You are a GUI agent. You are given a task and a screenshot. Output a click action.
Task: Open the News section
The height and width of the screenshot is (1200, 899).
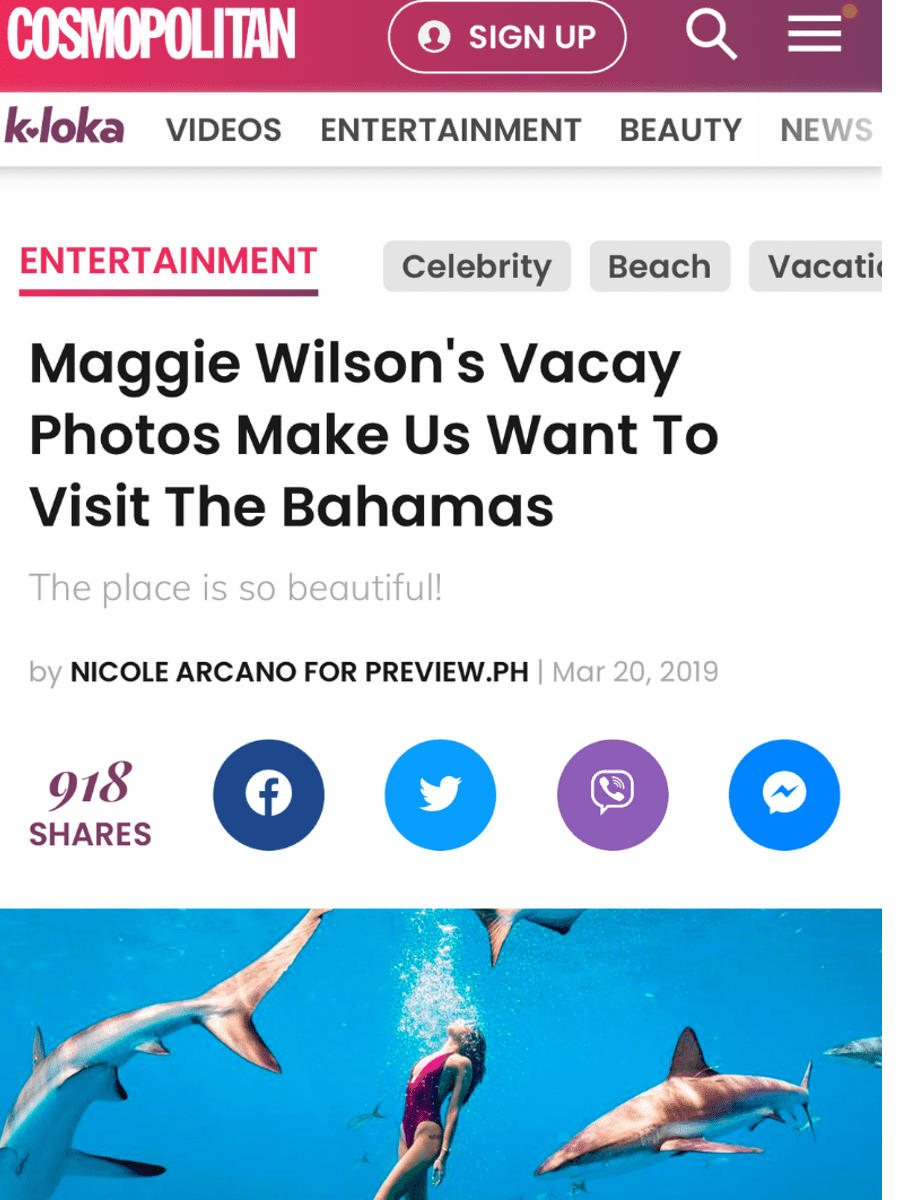click(826, 130)
